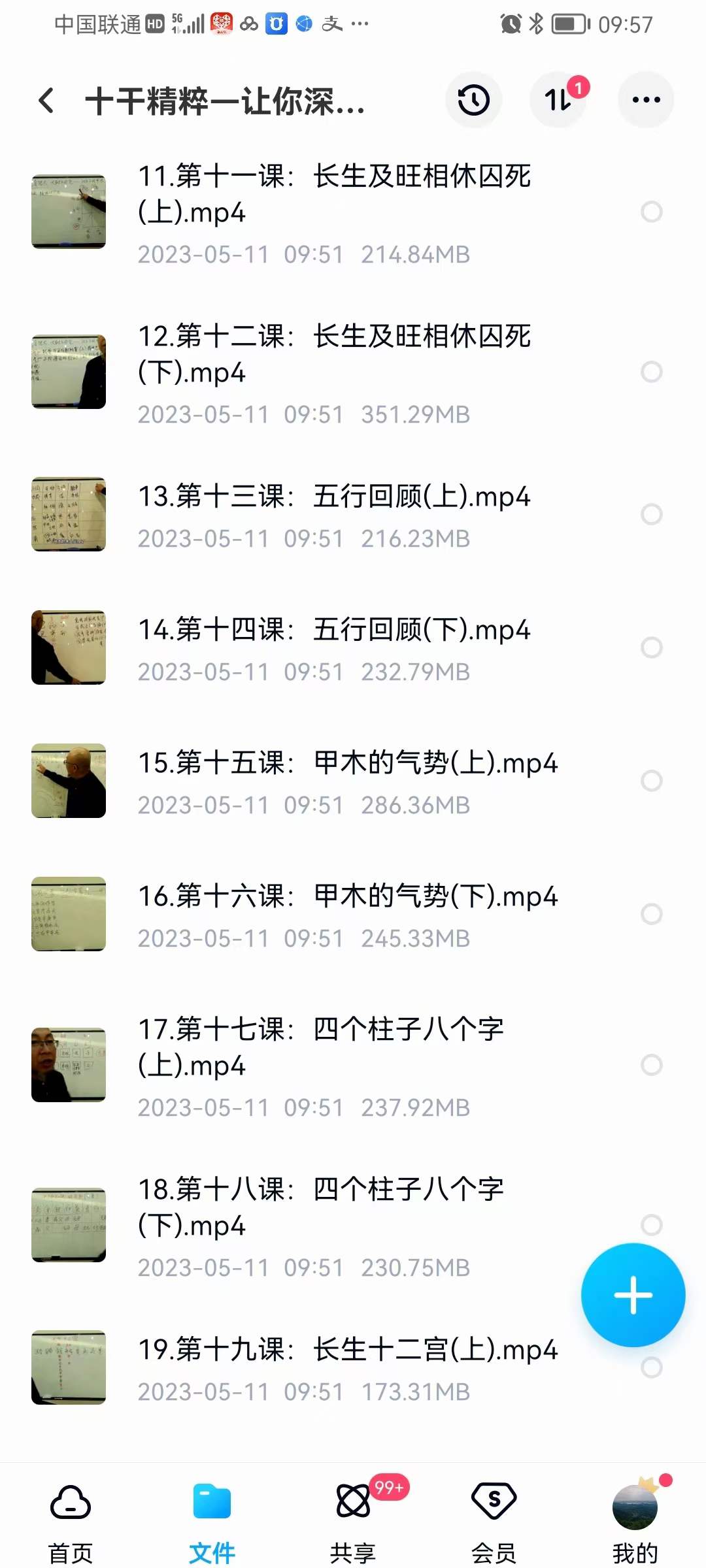
Task: Select checkbox for 15.甲木的气势(上).mp4
Action: 652,780
